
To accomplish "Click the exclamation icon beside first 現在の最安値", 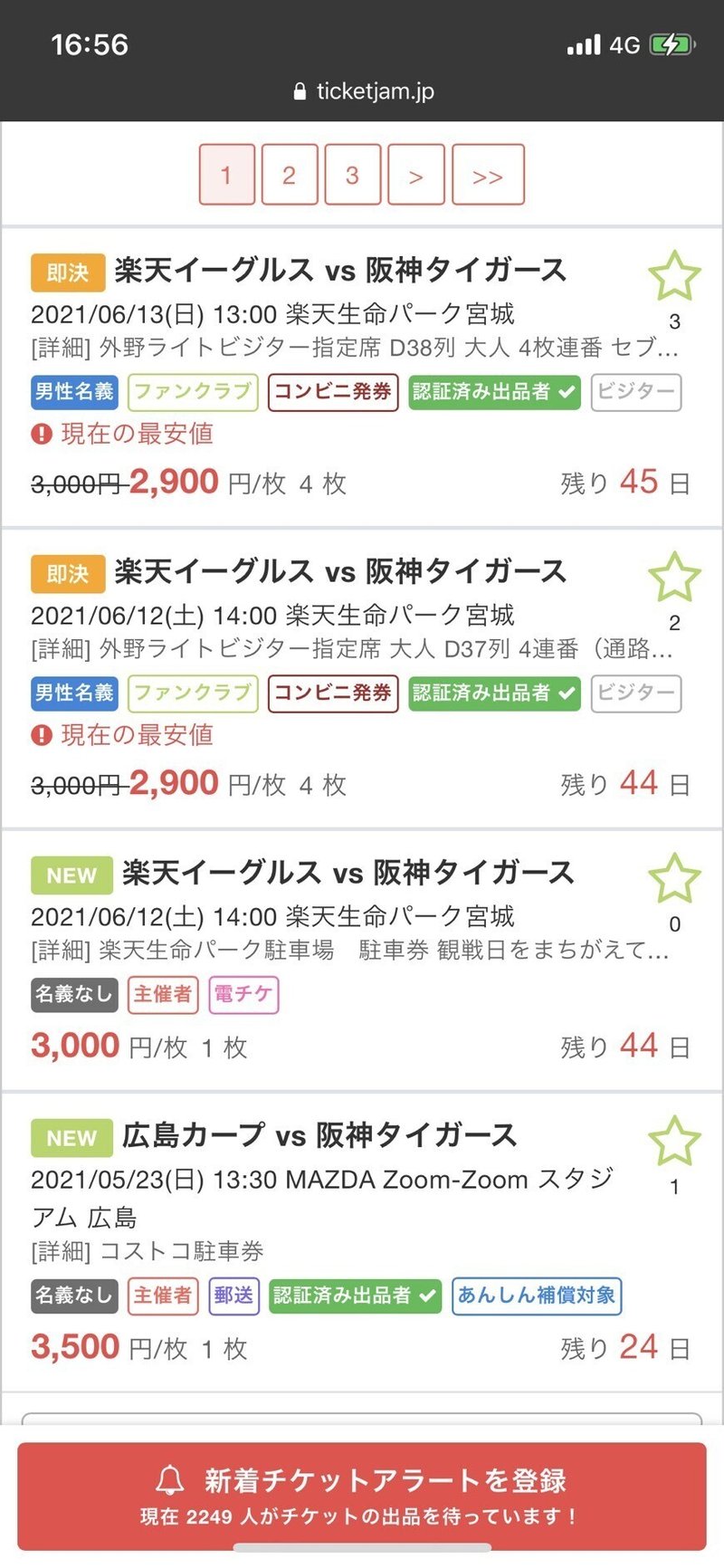I will click(x=42, y=434).
